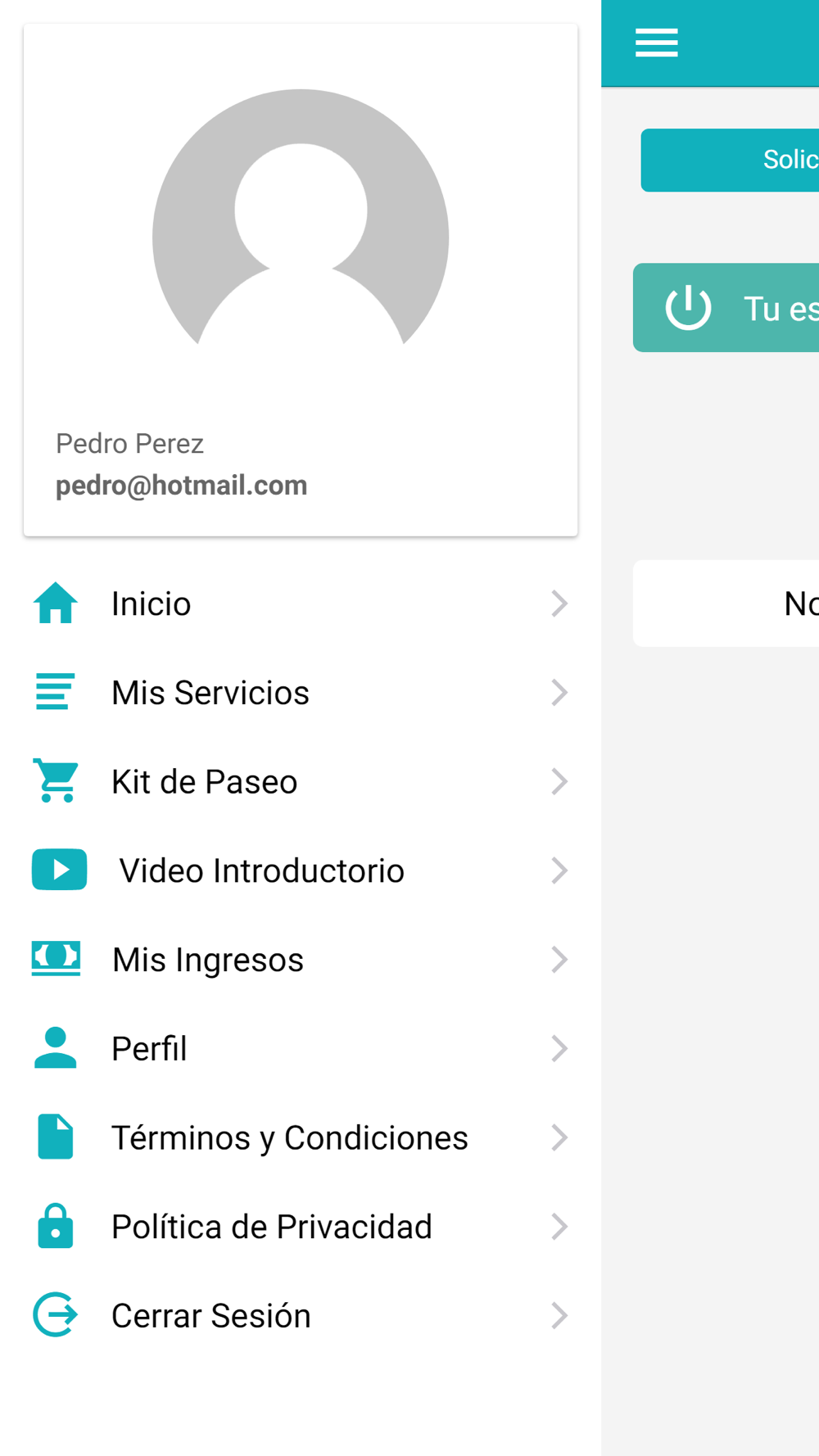Open Política de Privacidad
This screenshot has height=1456, width=819.
pyautogui.click(x=301, y=1227)
